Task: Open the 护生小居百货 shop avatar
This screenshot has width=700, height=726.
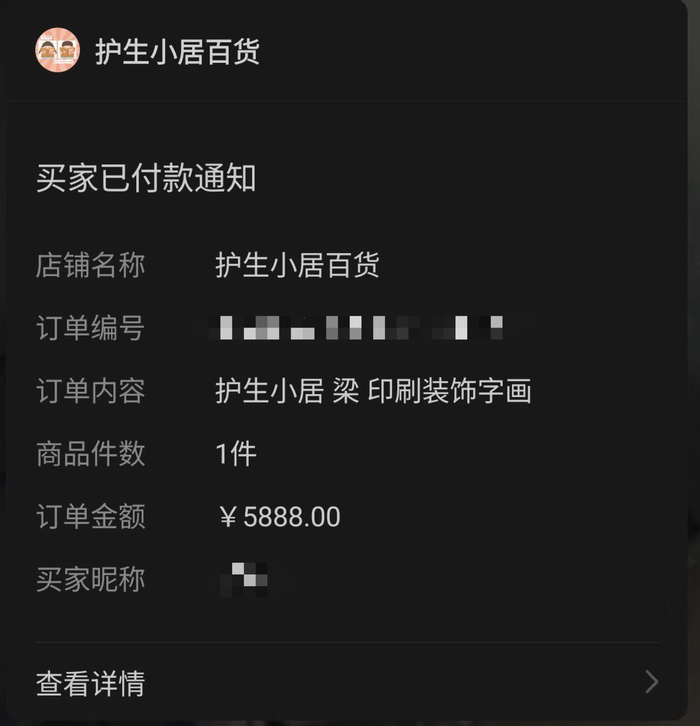Action: coord(57,50)
